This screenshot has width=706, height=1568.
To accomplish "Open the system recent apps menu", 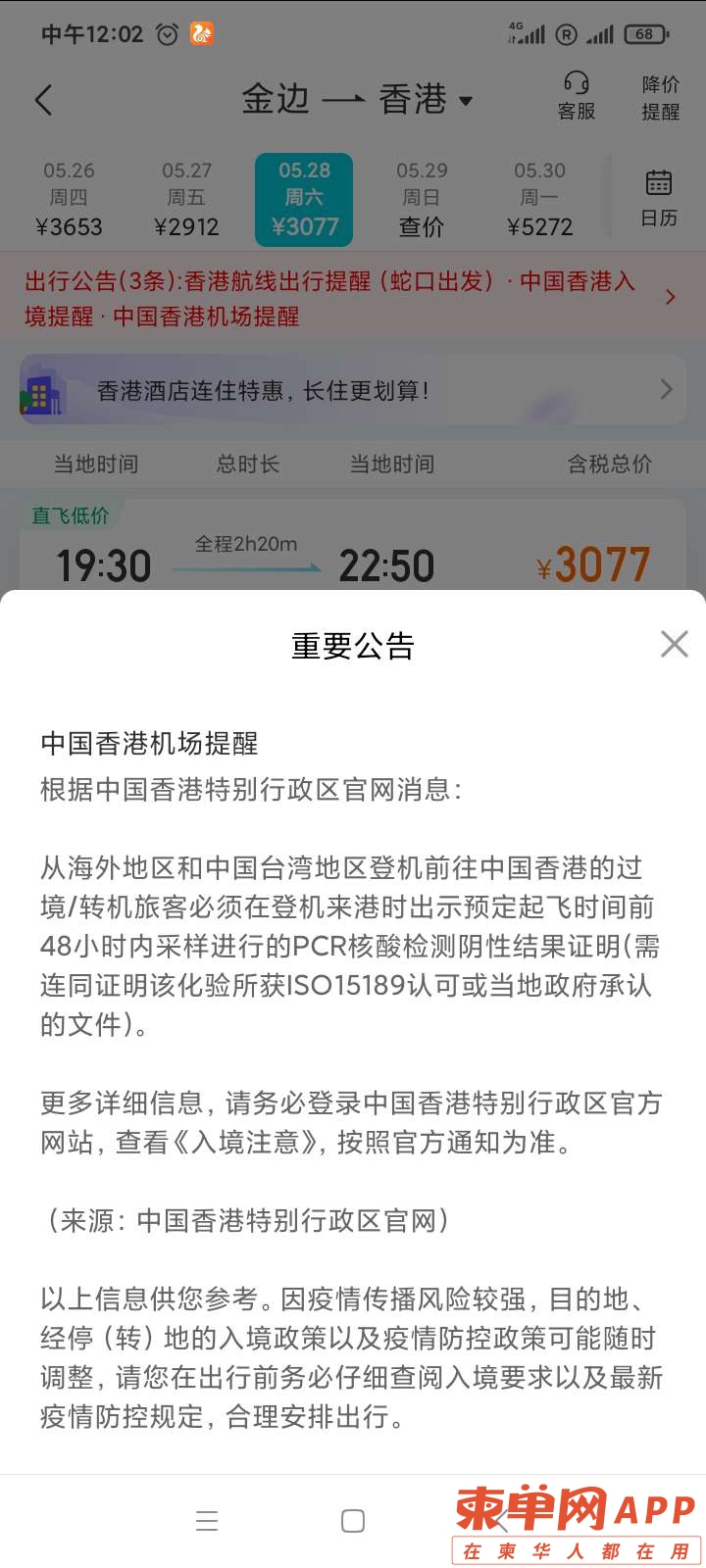I will [207, 1520].
